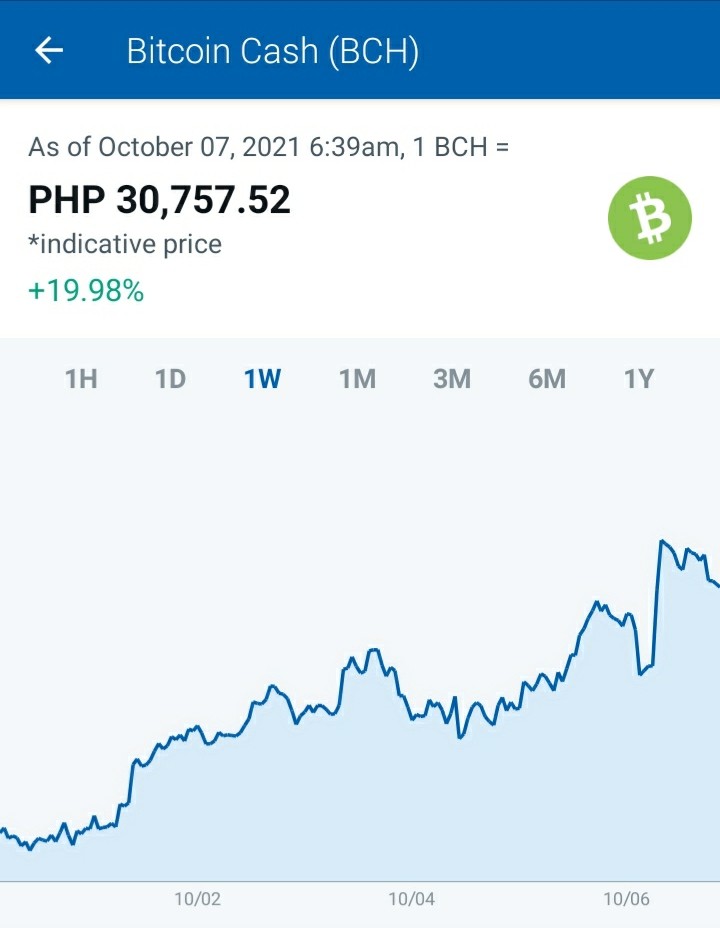
Task: Select the 1D time range
Action: click(x=170, y=379)
